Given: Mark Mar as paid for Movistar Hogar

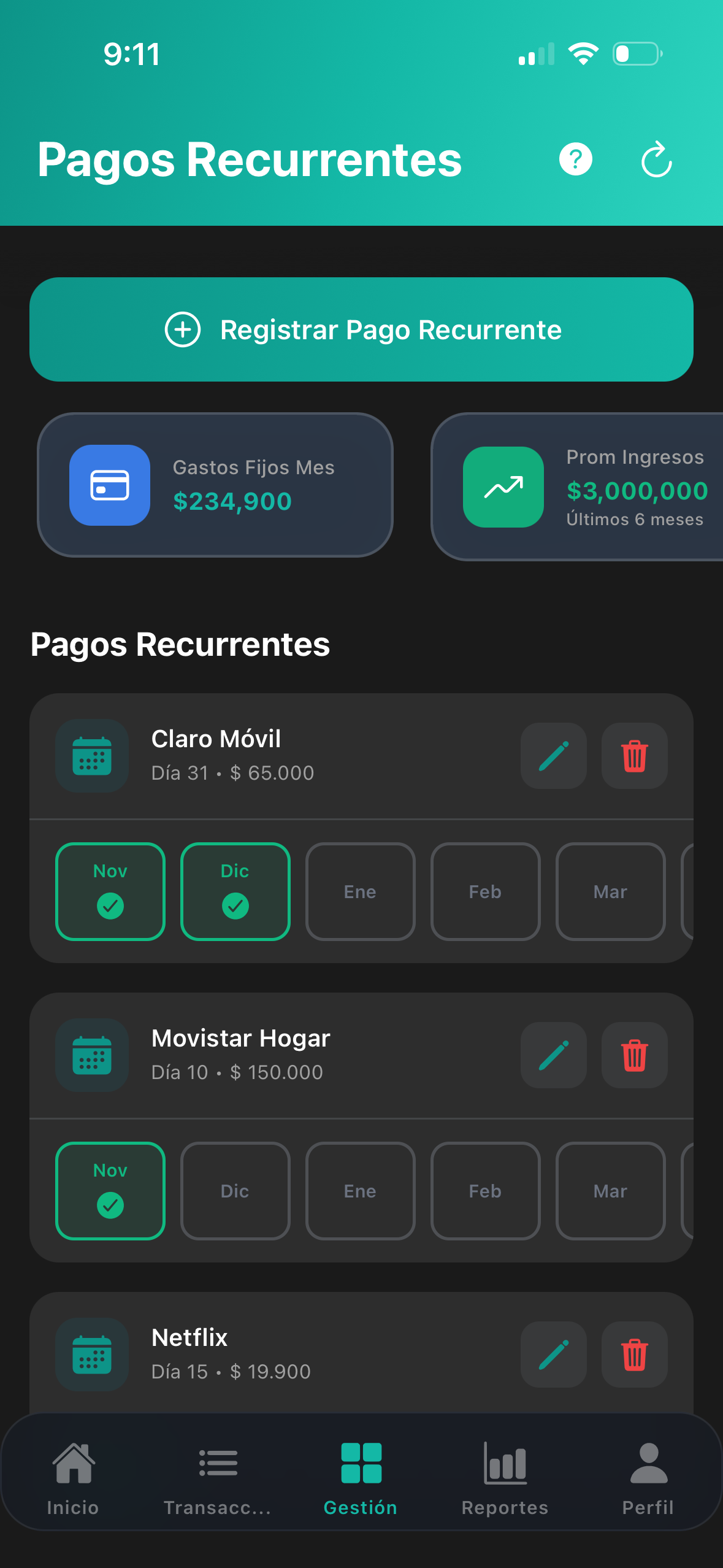Looking at the screenshot, I should point(610,1190).
